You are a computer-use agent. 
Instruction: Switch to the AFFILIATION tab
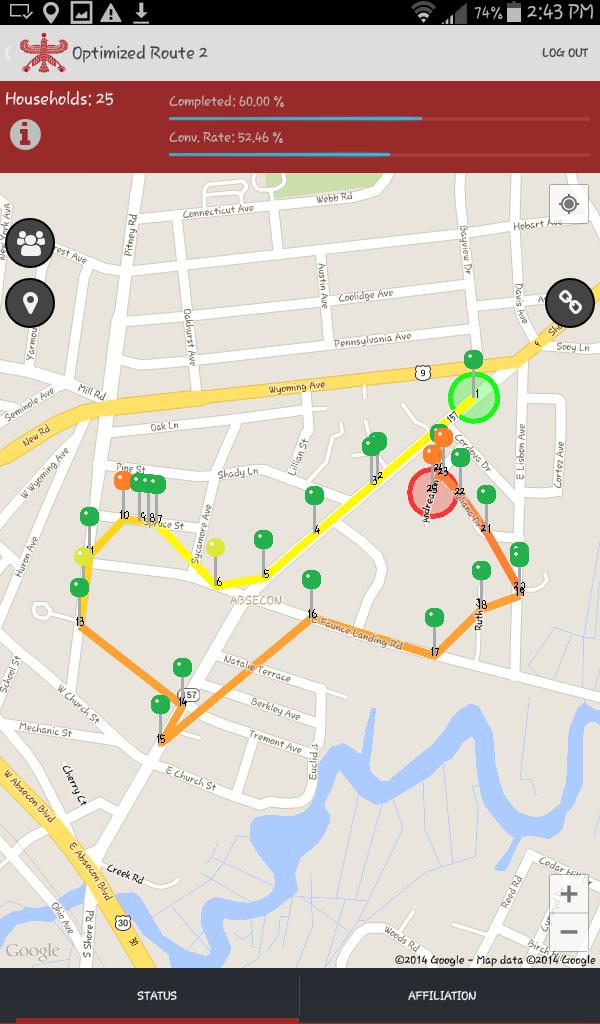(x=442, y=996)
